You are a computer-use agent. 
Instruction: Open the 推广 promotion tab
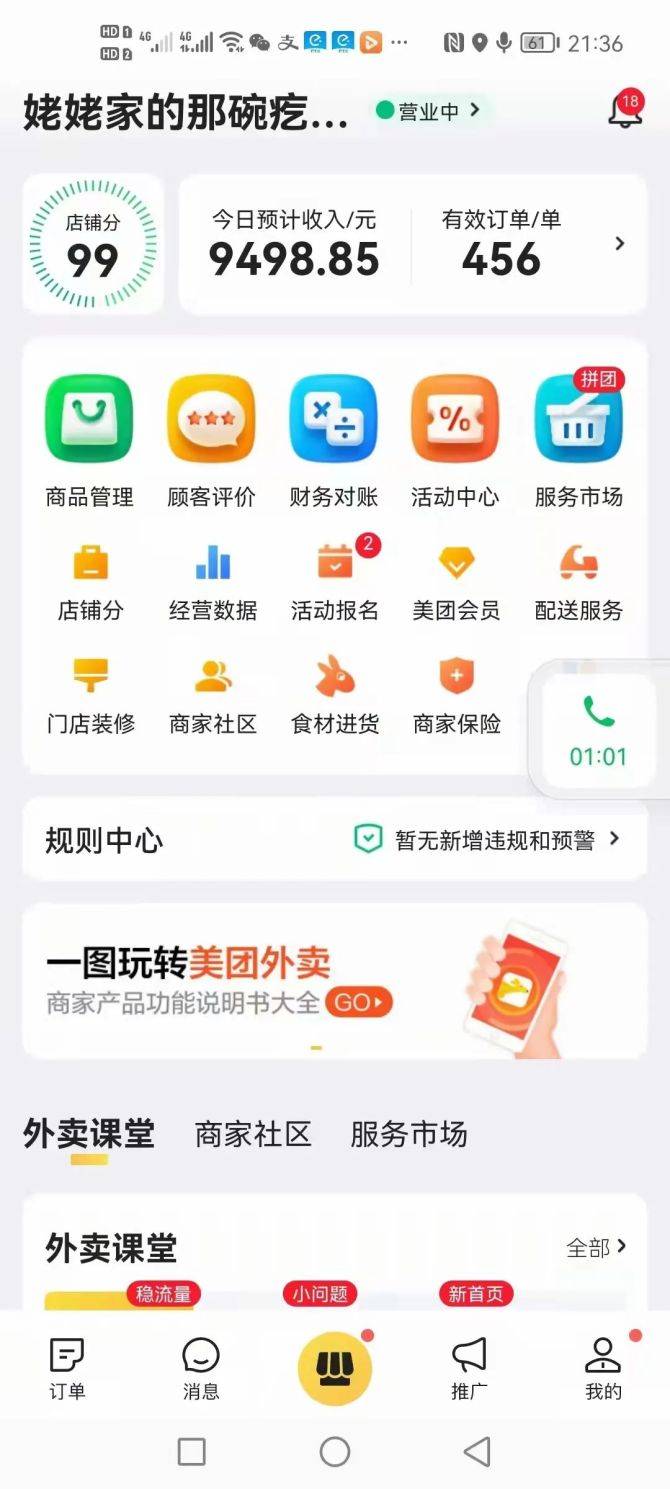coord(469,1369)
